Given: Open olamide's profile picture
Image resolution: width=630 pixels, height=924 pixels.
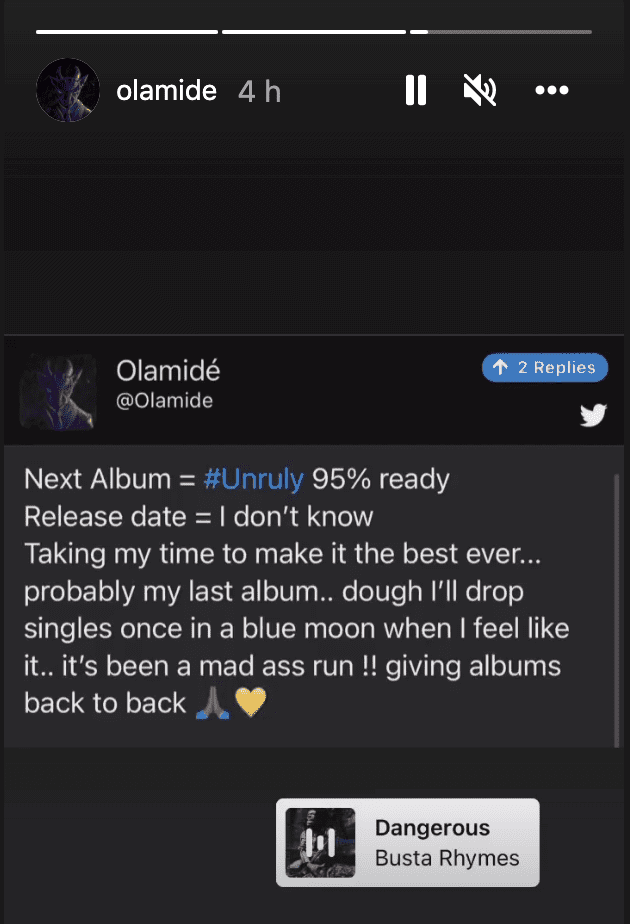Looking at the screenshot, I should coord(68,91).
